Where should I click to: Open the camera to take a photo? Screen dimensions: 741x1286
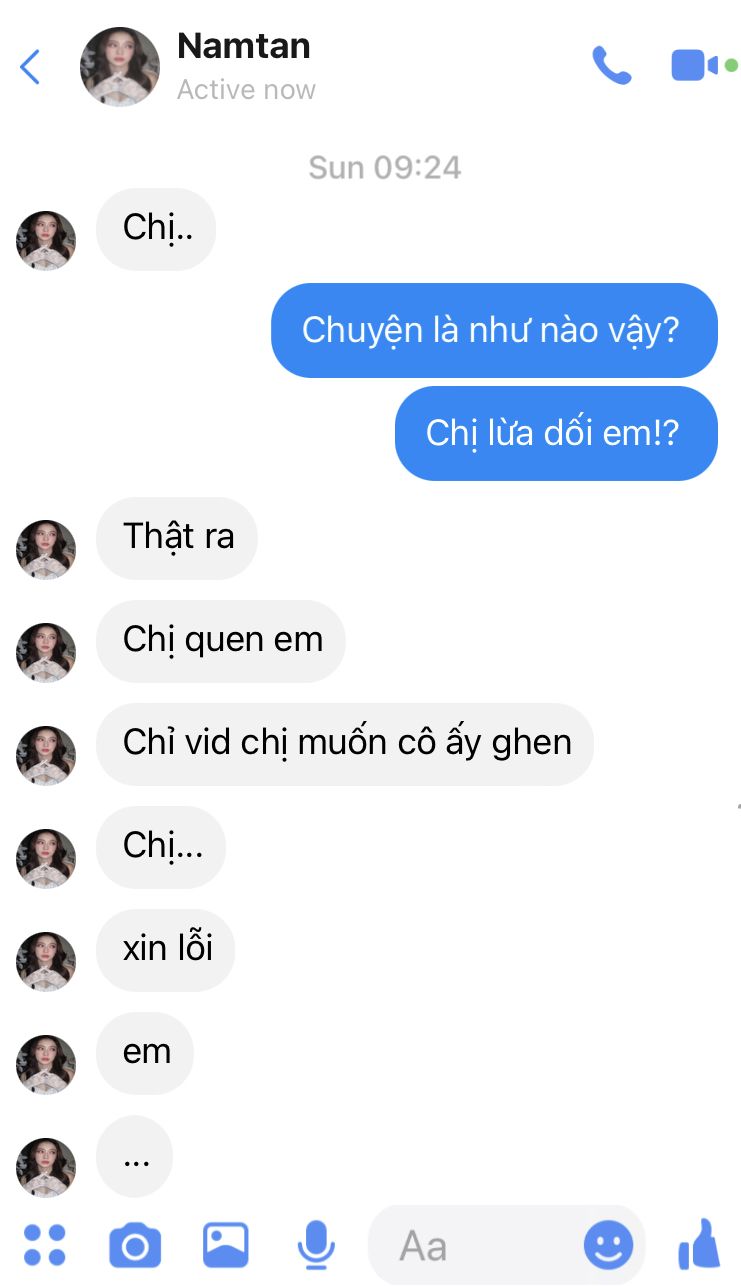pos(134,1246)
